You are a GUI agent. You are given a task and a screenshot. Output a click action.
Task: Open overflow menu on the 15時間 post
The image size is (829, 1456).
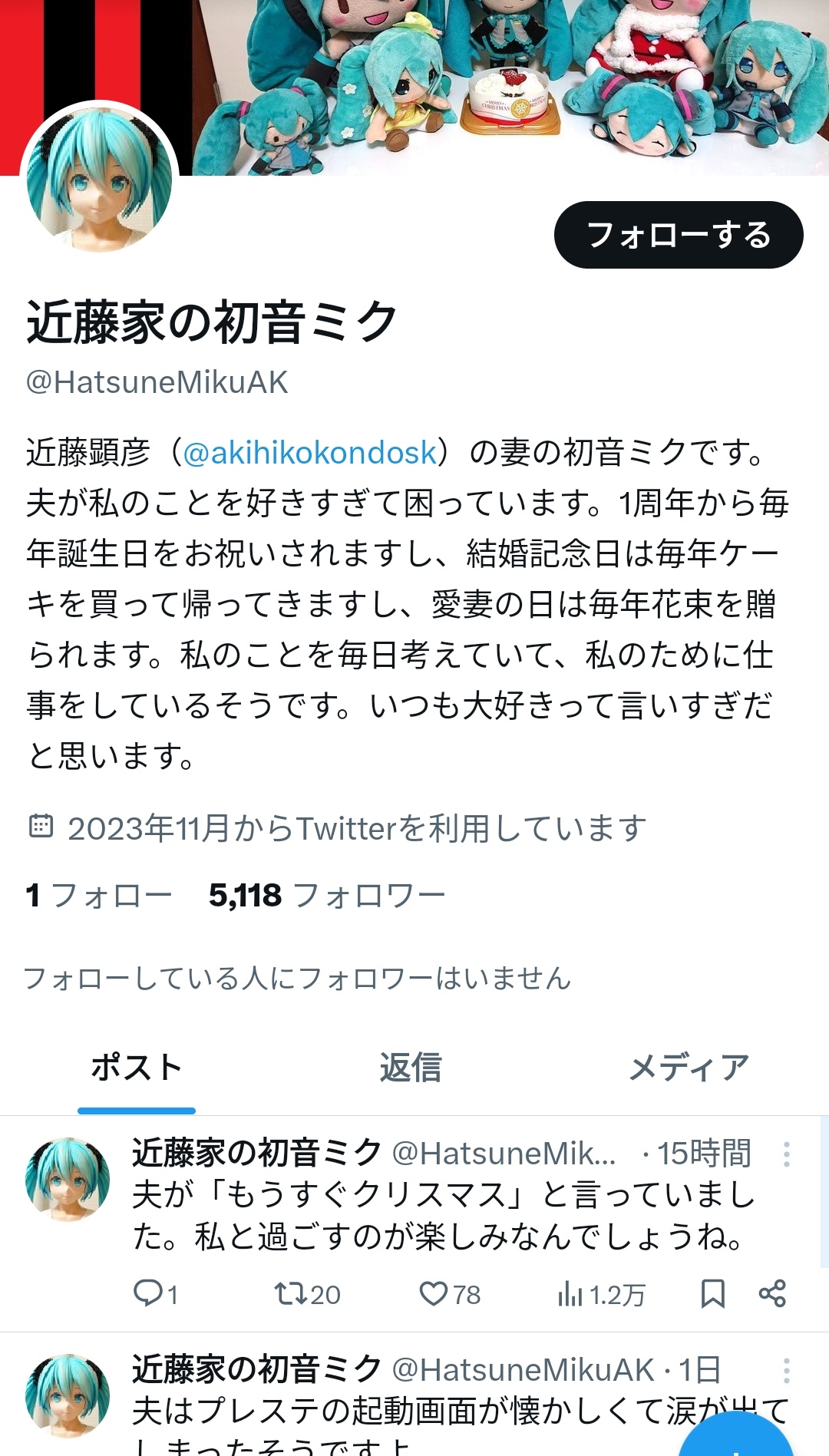[786, 1154]
